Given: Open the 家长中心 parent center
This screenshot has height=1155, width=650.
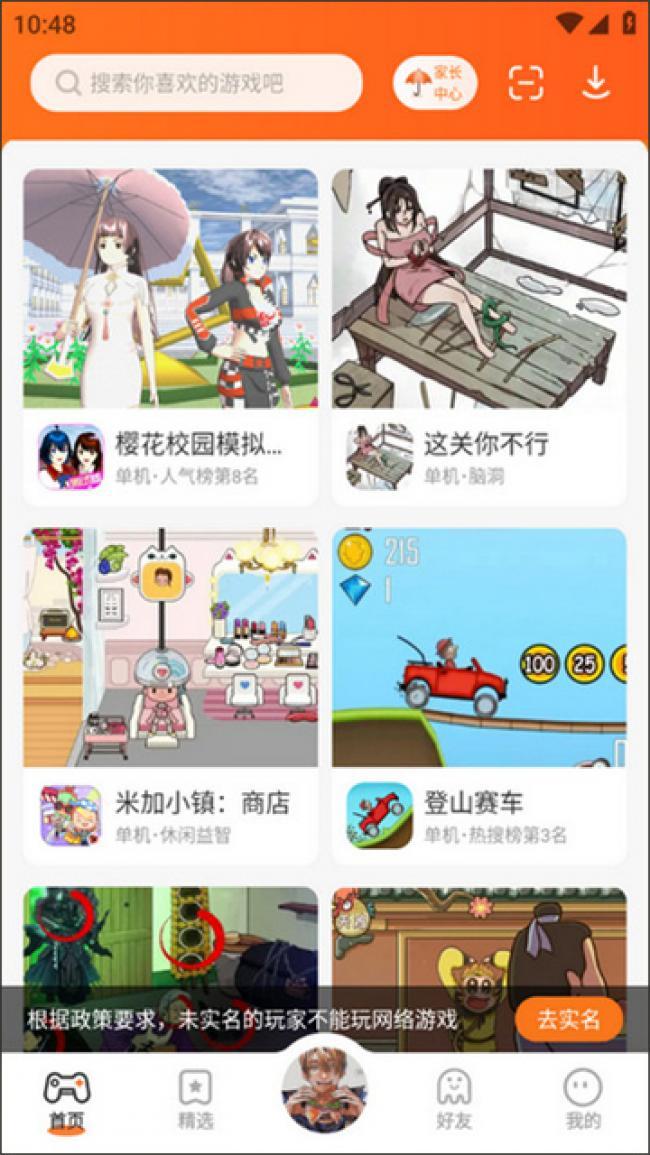Looking at the screenshot, I should click(435, 83).
